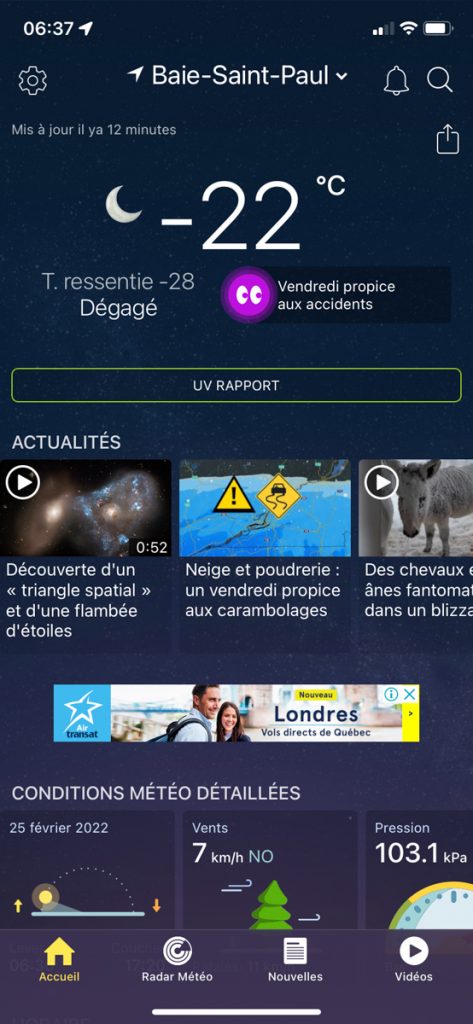The width and height of the screenshot is (473, 1024).
Task: Open the Pression detail card
Action: point(419,870)
